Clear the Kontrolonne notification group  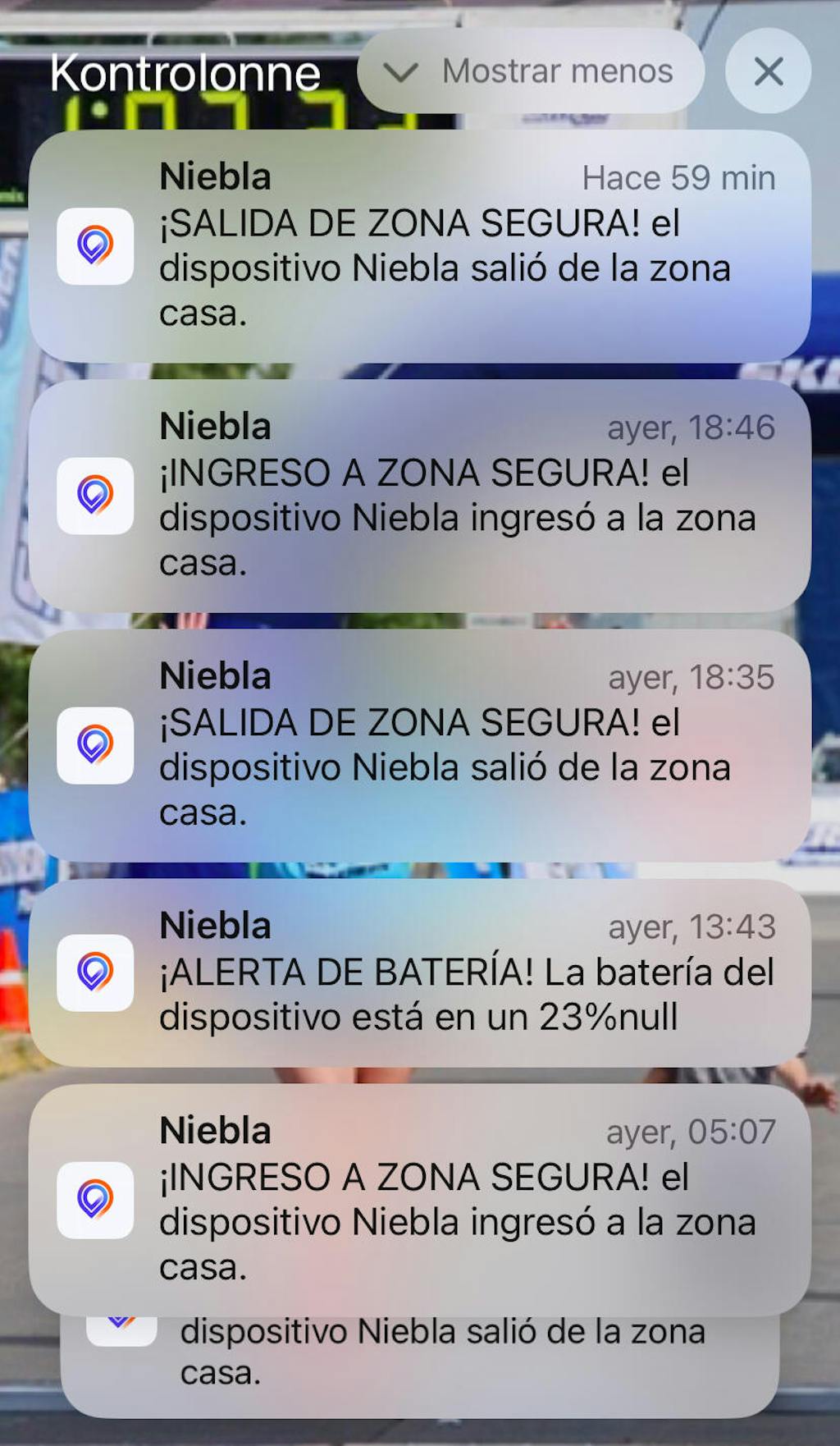[x=768, y=71]
